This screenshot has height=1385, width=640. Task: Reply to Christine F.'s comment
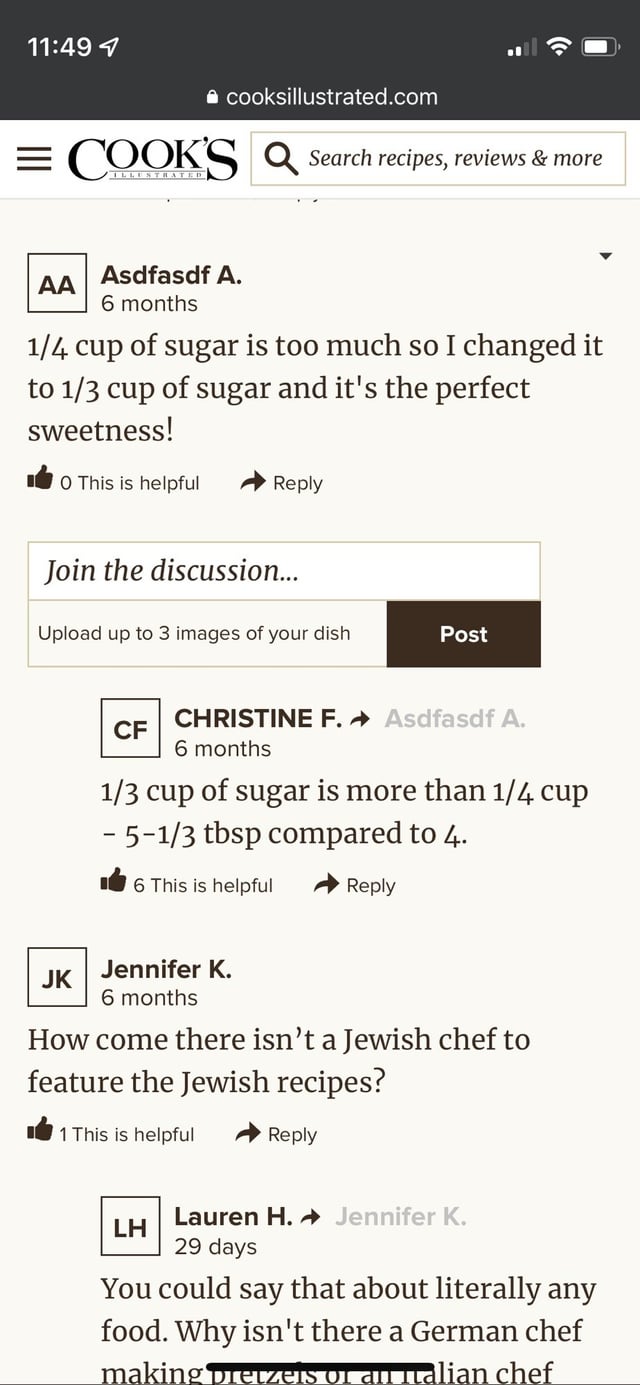355,885
